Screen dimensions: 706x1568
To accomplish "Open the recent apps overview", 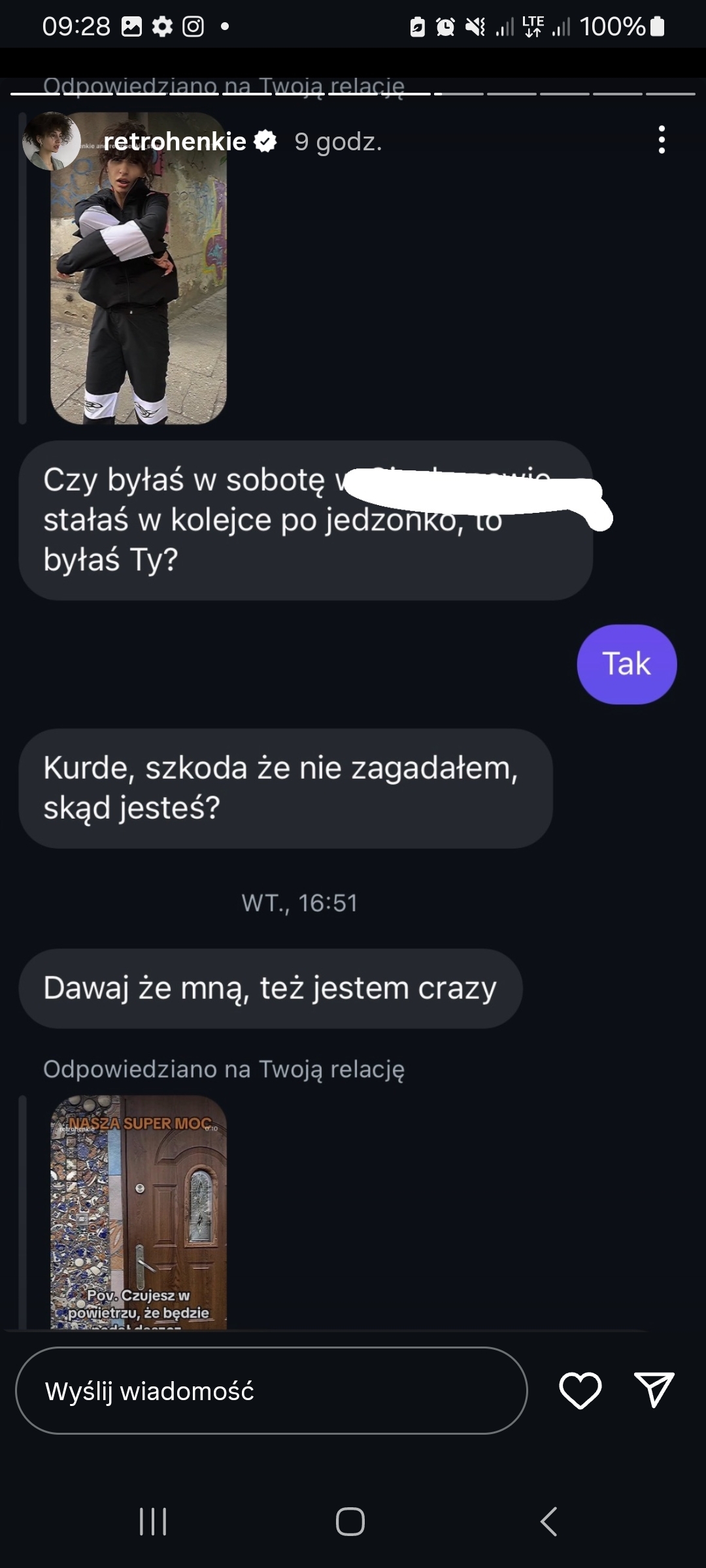I will pos(153,1522).
